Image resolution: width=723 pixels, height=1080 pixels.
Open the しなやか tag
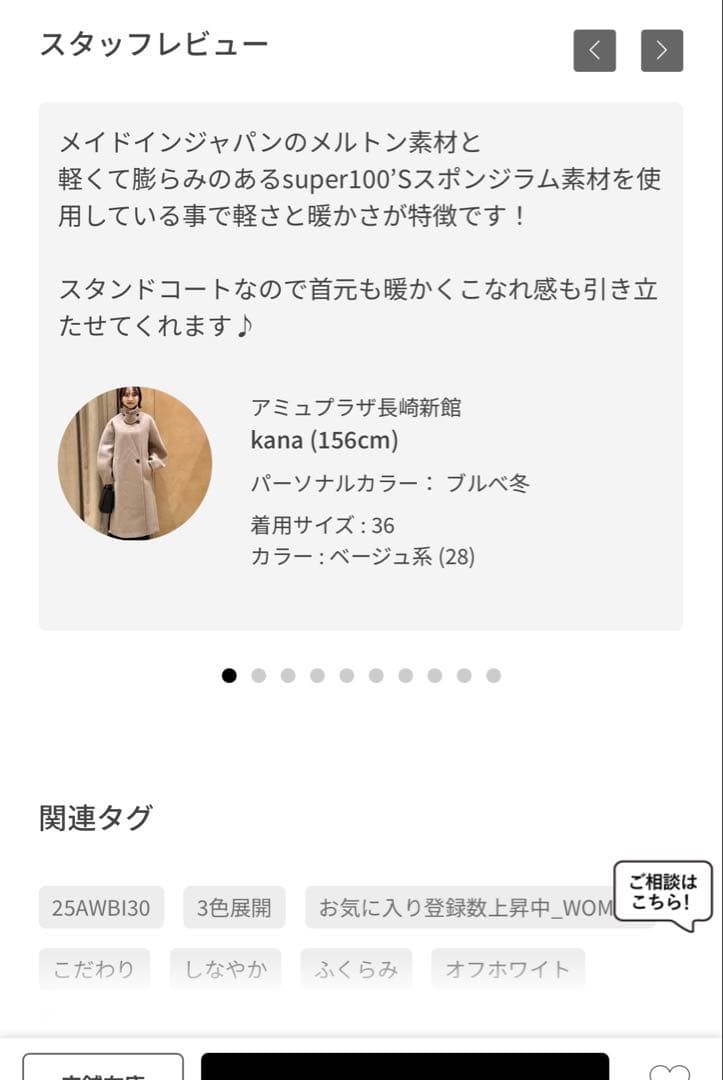[226, 968]
